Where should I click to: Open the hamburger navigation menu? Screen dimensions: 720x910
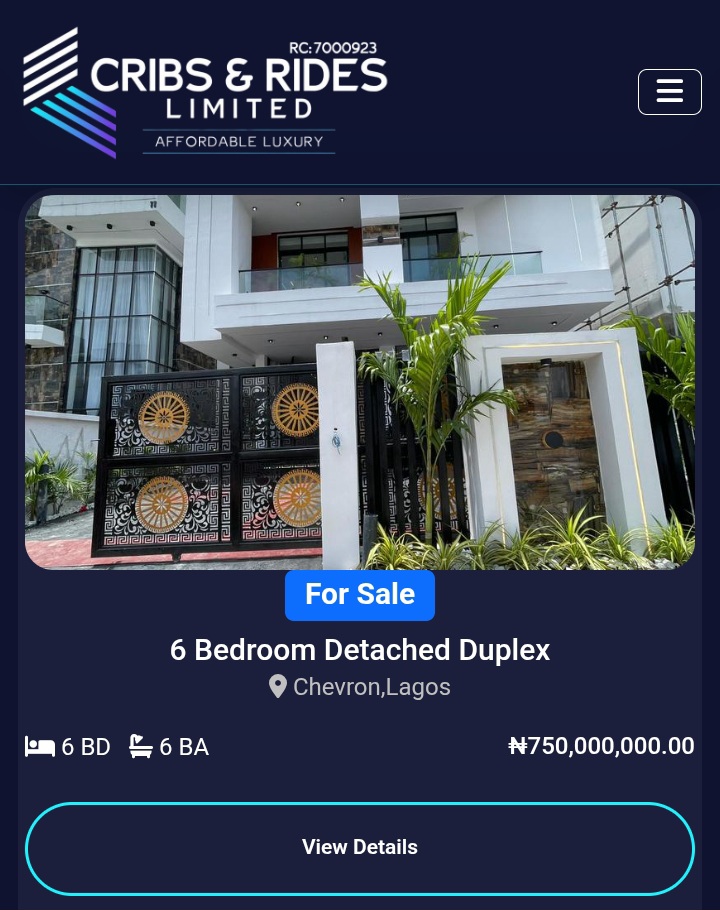[669, 92]
